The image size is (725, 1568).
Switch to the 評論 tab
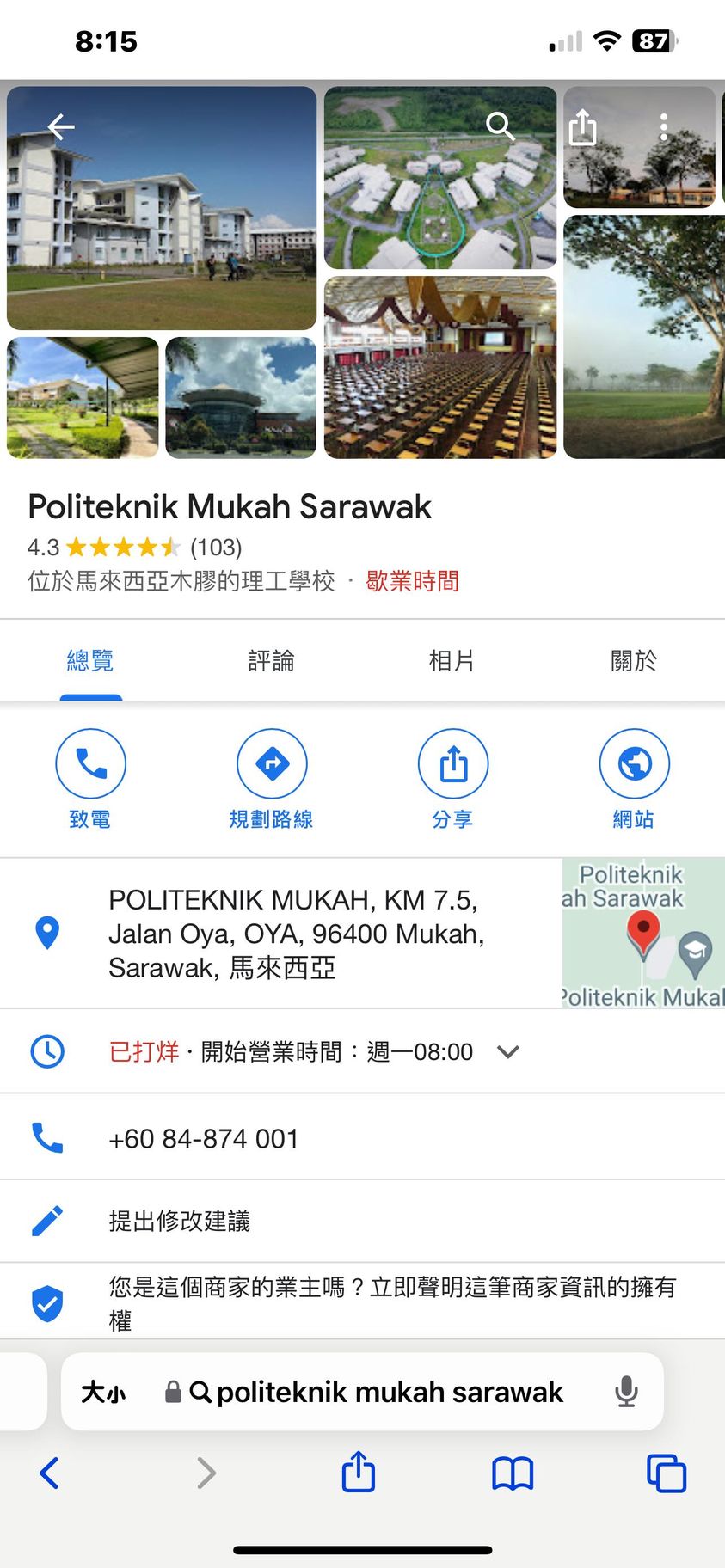[x=271, y=660]
